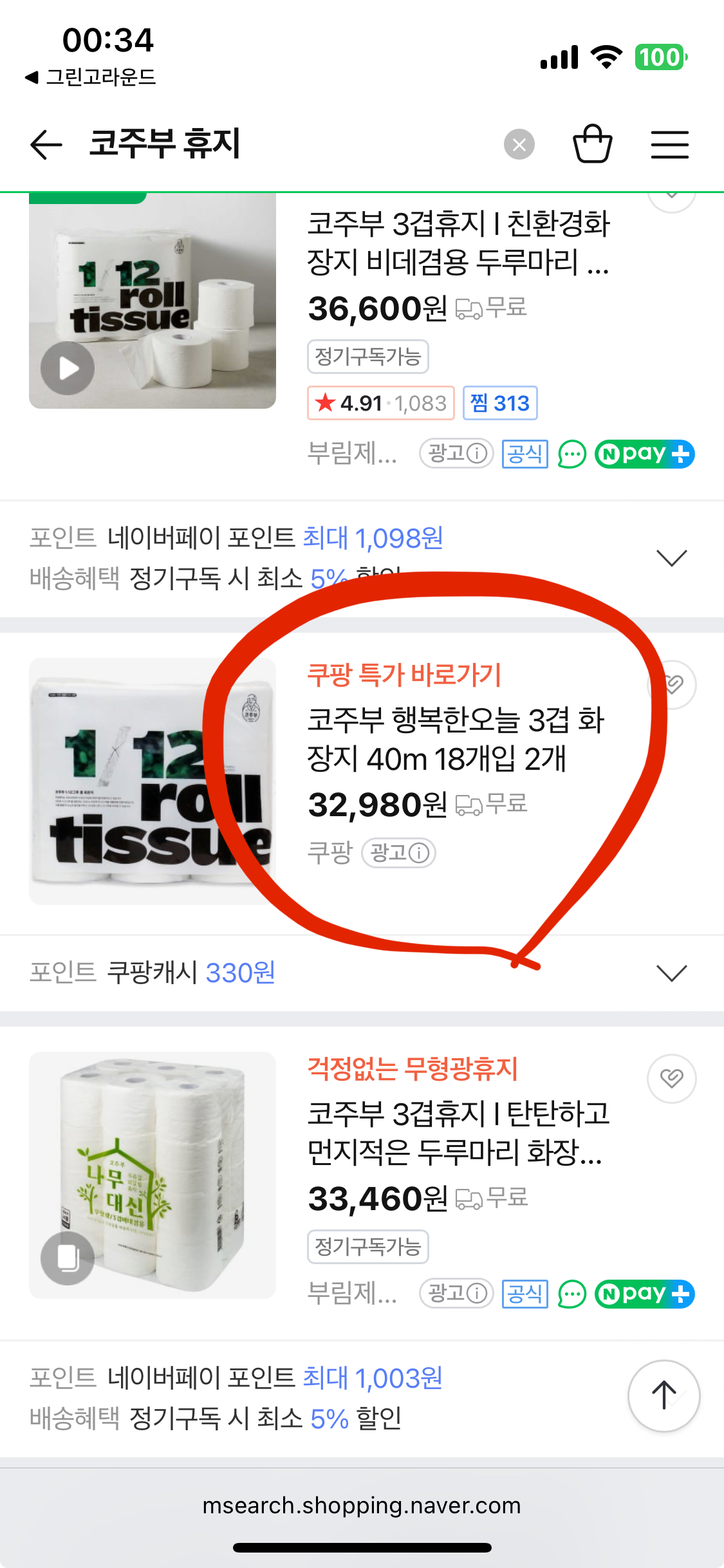Go back from the search results
This screenshot has height=1568, width=724.
tap(46, 144)
